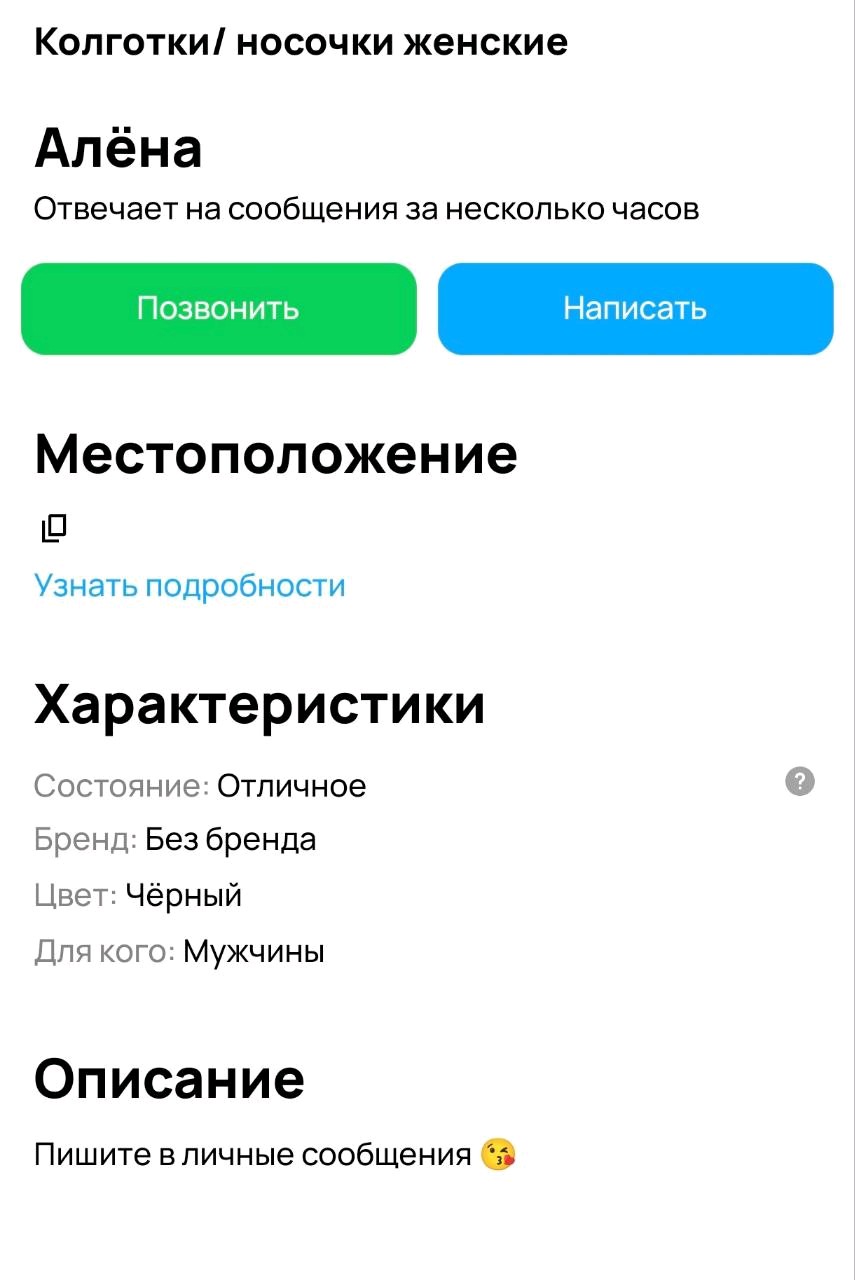This screenshot has height=1280, width=855.
Task: Open the Узнать подробности link
Action: point(190,585)
